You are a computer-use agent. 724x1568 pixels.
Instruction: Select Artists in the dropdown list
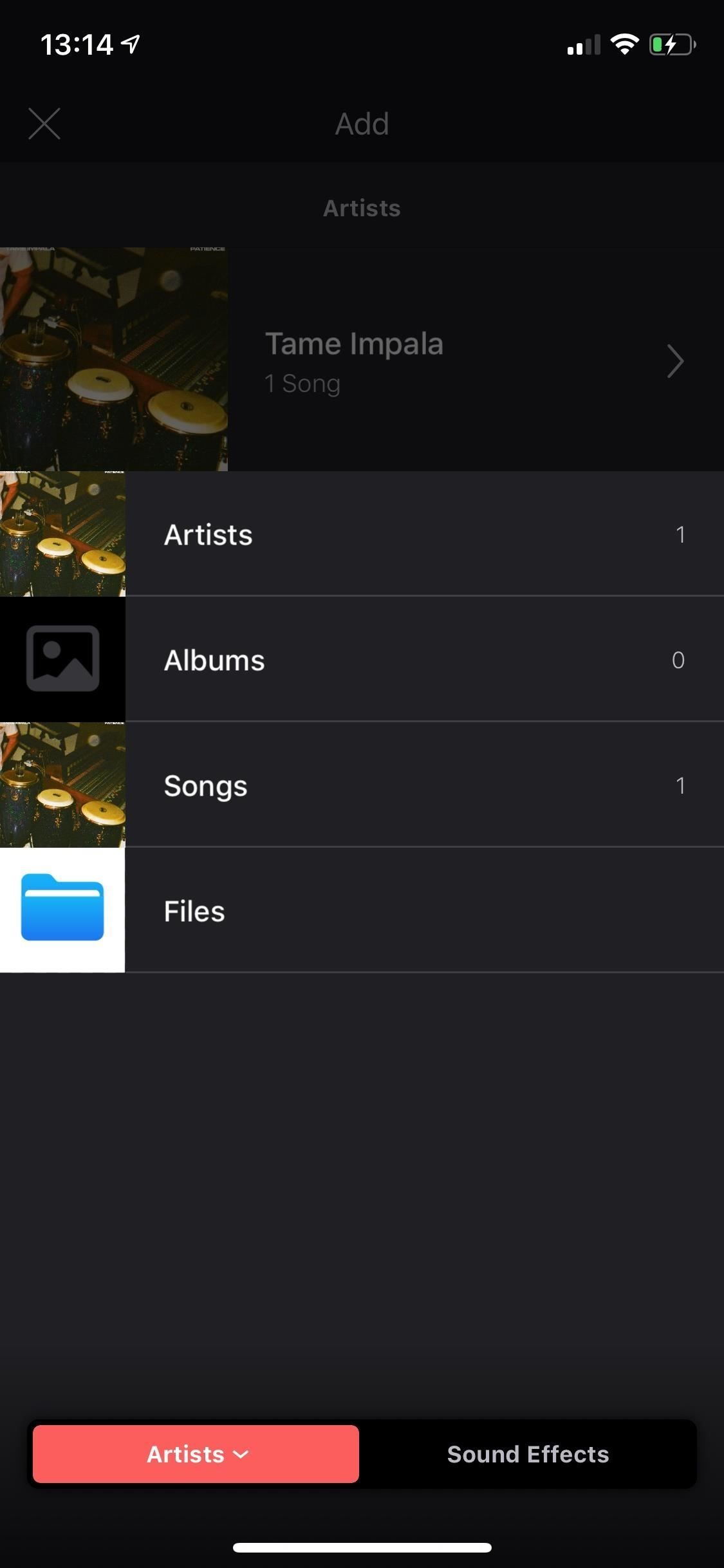pos(360,534)
